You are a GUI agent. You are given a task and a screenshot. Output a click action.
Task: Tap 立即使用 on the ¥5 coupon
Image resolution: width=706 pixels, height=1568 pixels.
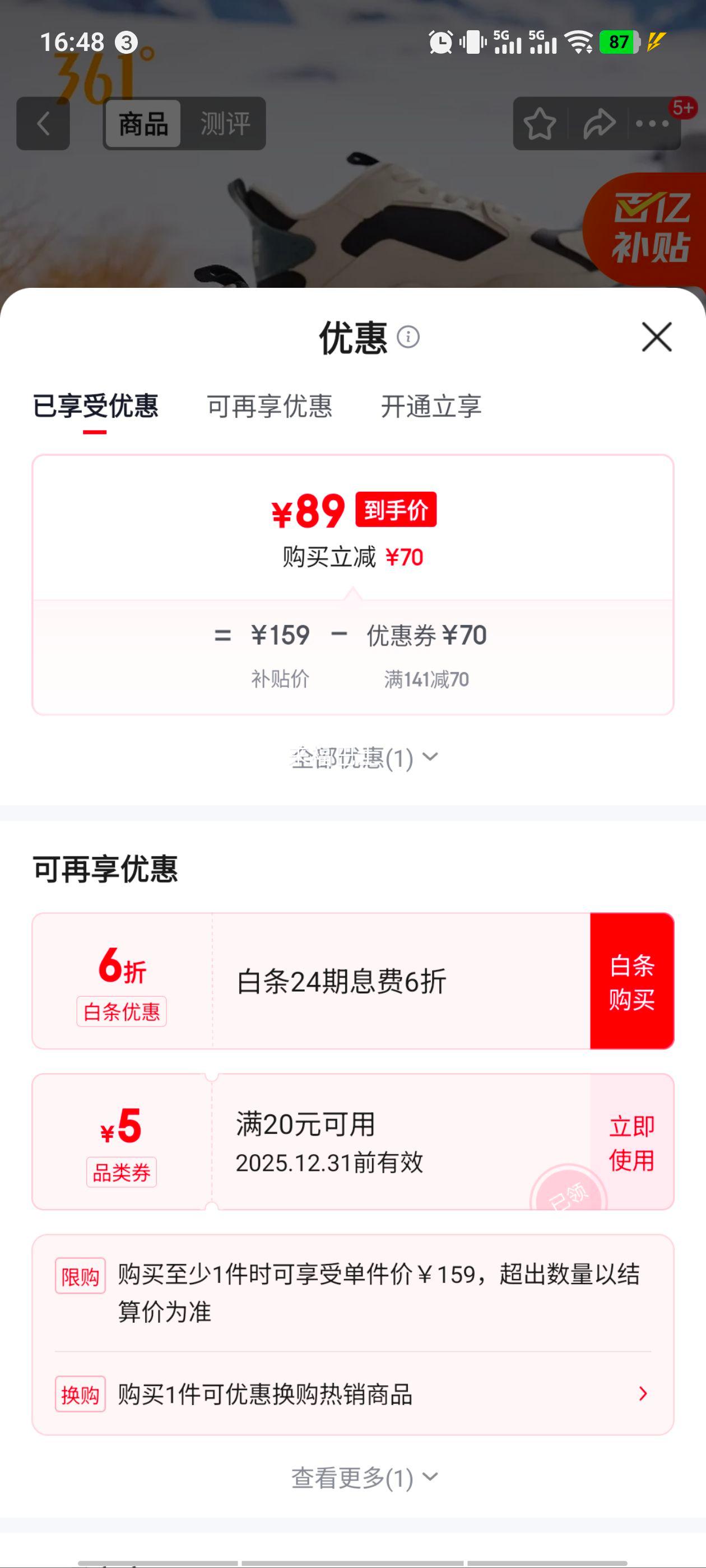click(632, 1143)
